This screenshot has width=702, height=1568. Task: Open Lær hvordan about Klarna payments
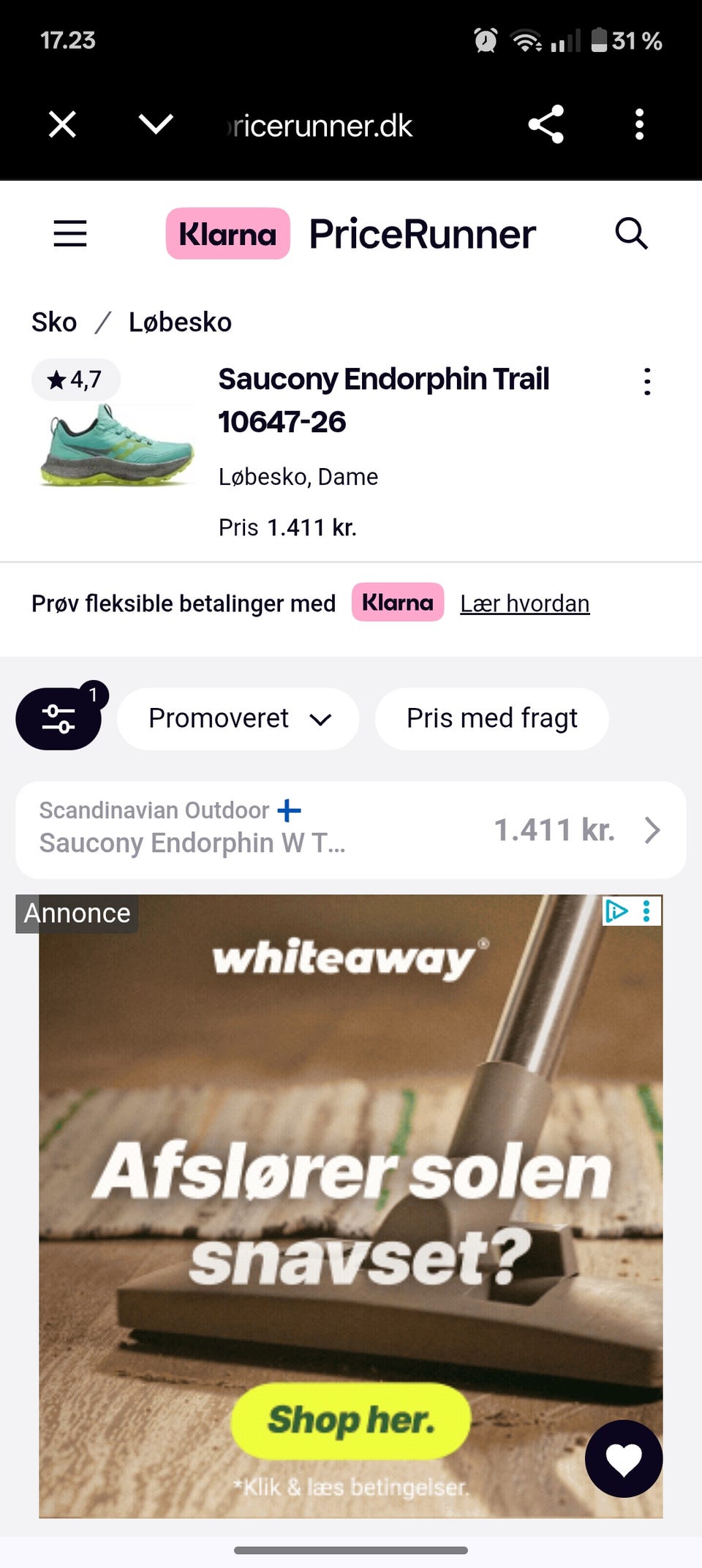(x=525, y=603)
